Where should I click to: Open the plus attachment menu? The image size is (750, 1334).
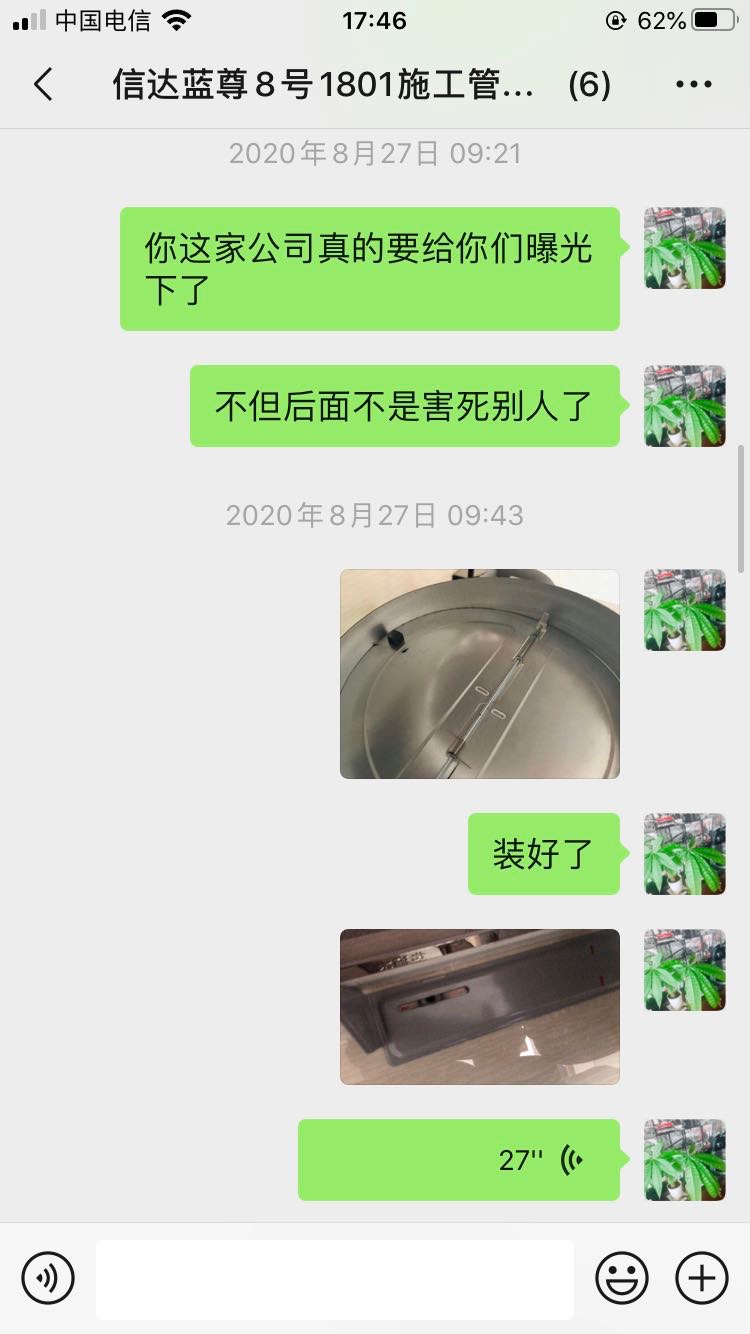702,1278
